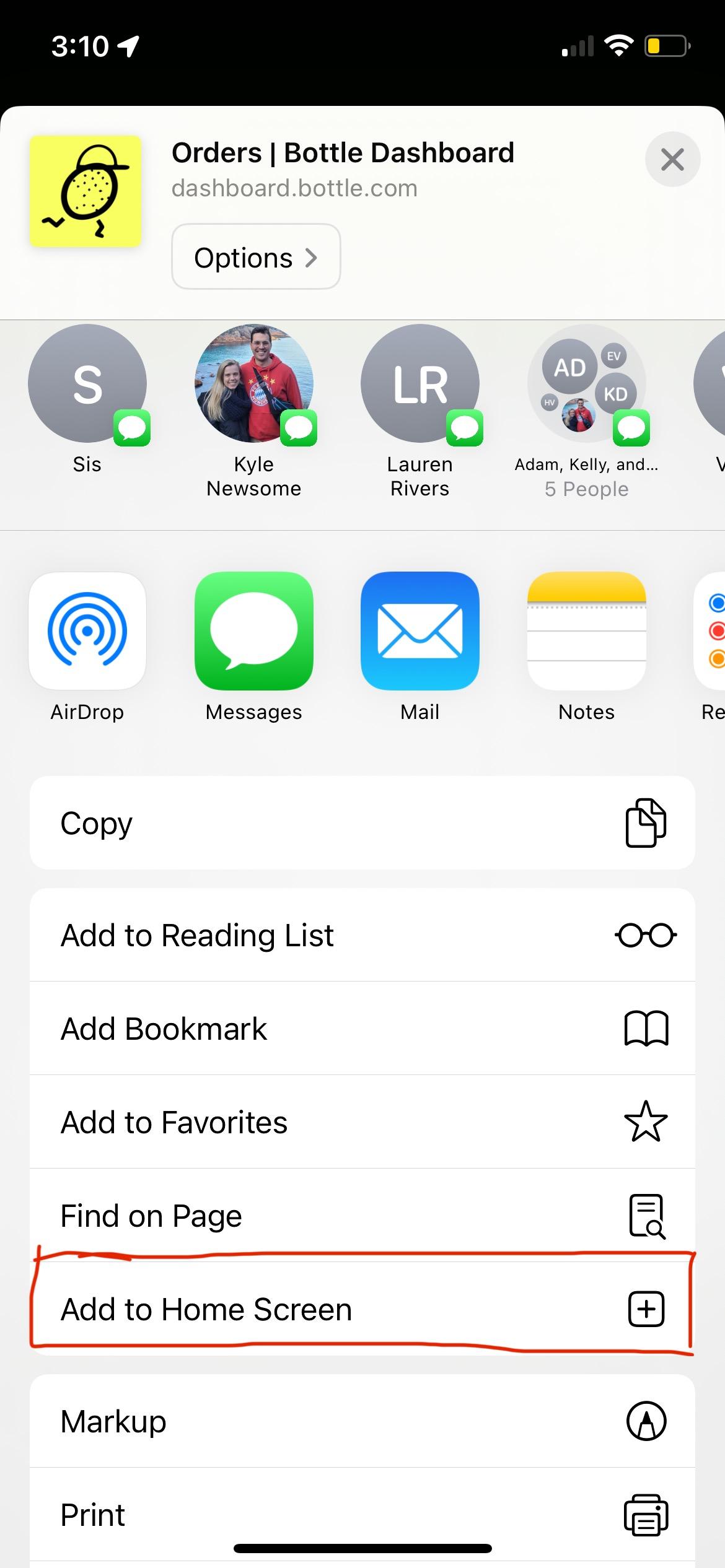Choose AirDrop to share

pyautogui.click(x=87, y=631)
